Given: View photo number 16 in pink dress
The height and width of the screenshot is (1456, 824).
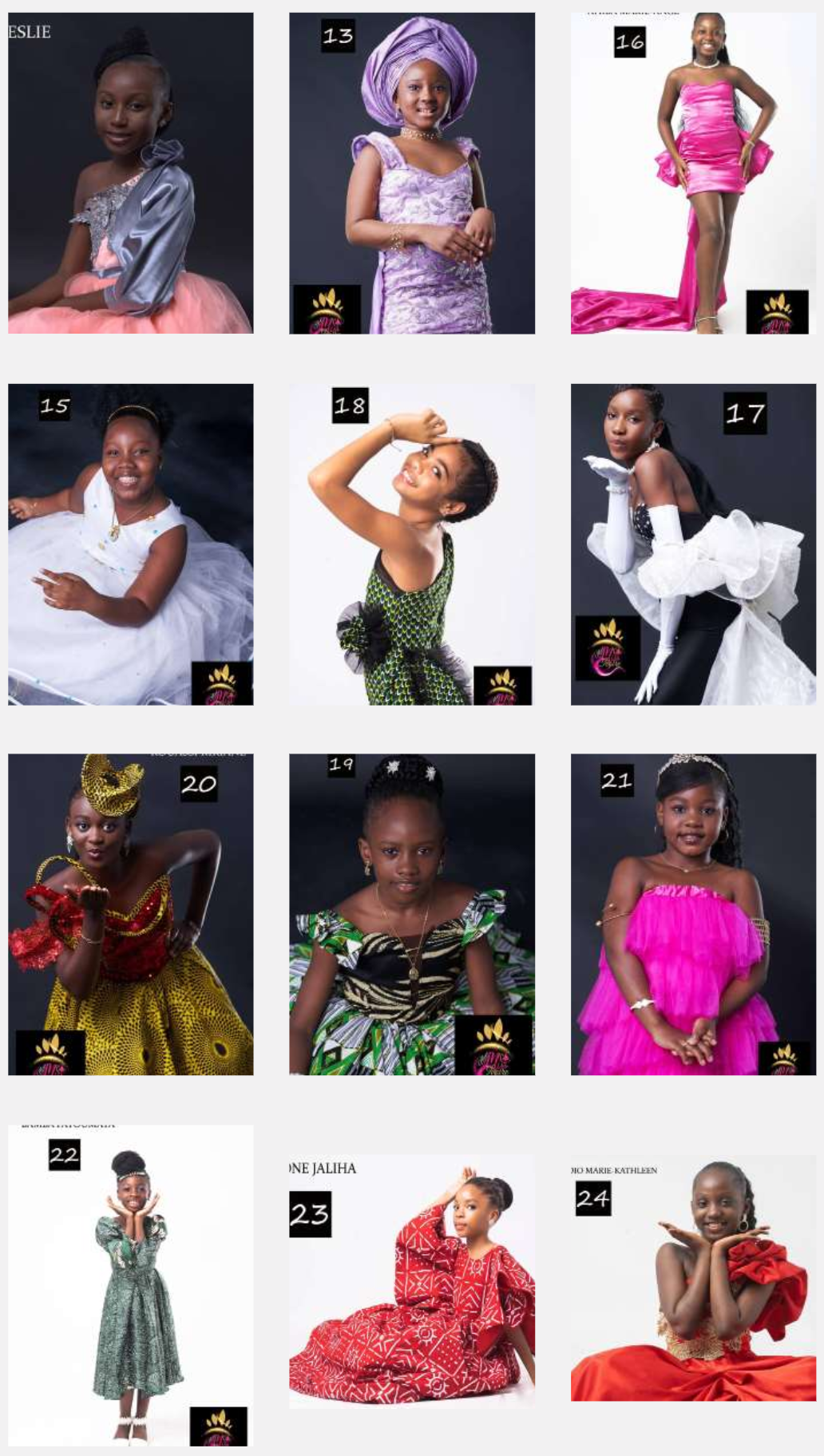Looking at the screenshot, I should pyautogui.click(x=693, y=172).
